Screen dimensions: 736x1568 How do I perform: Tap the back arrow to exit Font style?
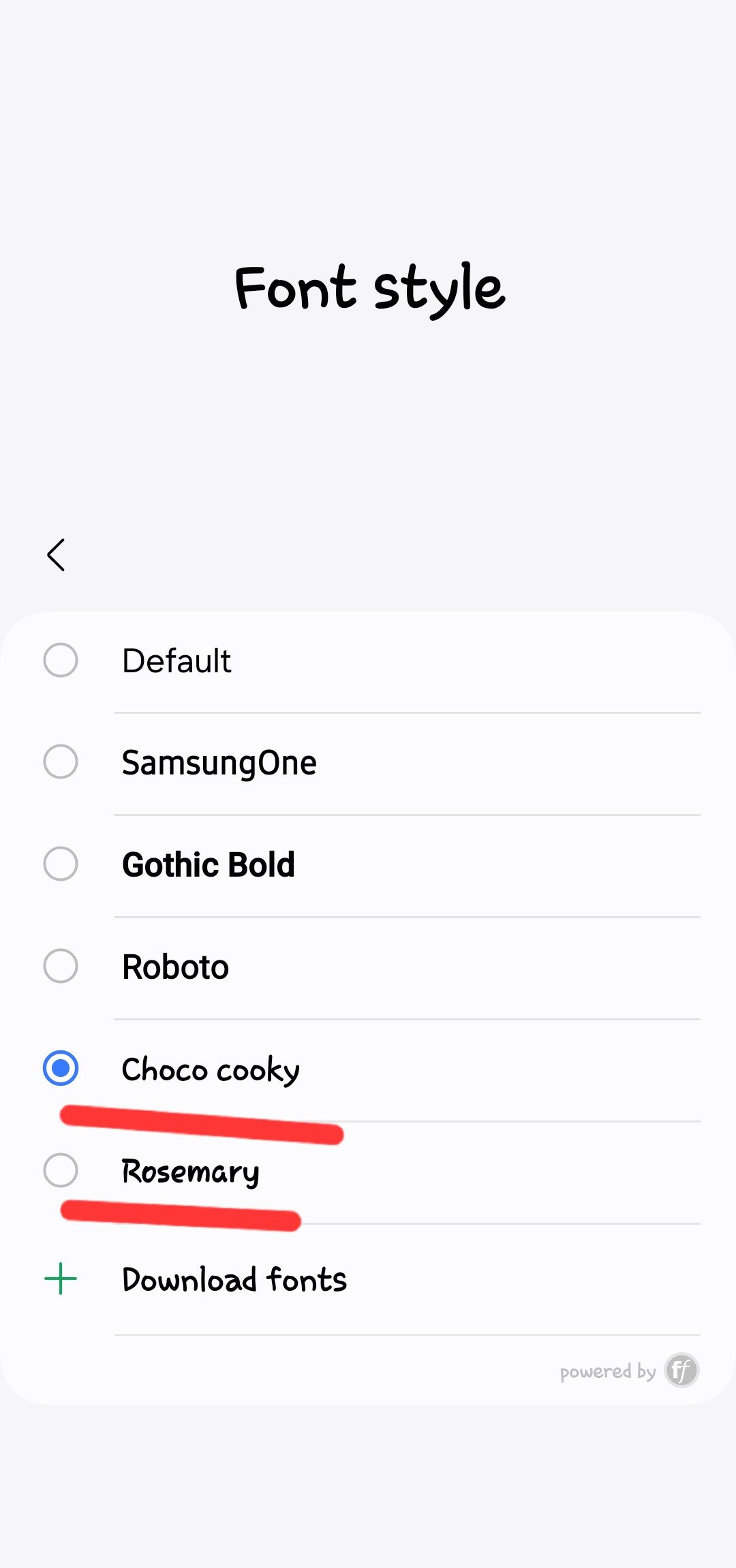(57, 555)
